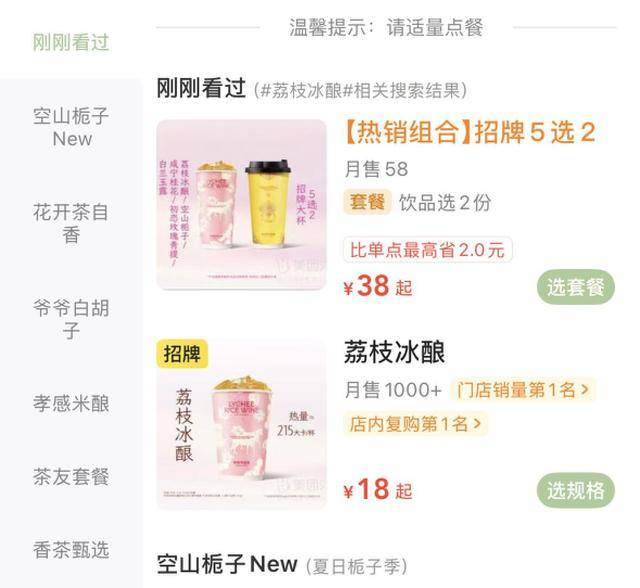Screen dimensions: 640x588
Task: Tap 选套餐 for 招牌5选2 combo
Action: pyautogui.click(x=576, y=287)
